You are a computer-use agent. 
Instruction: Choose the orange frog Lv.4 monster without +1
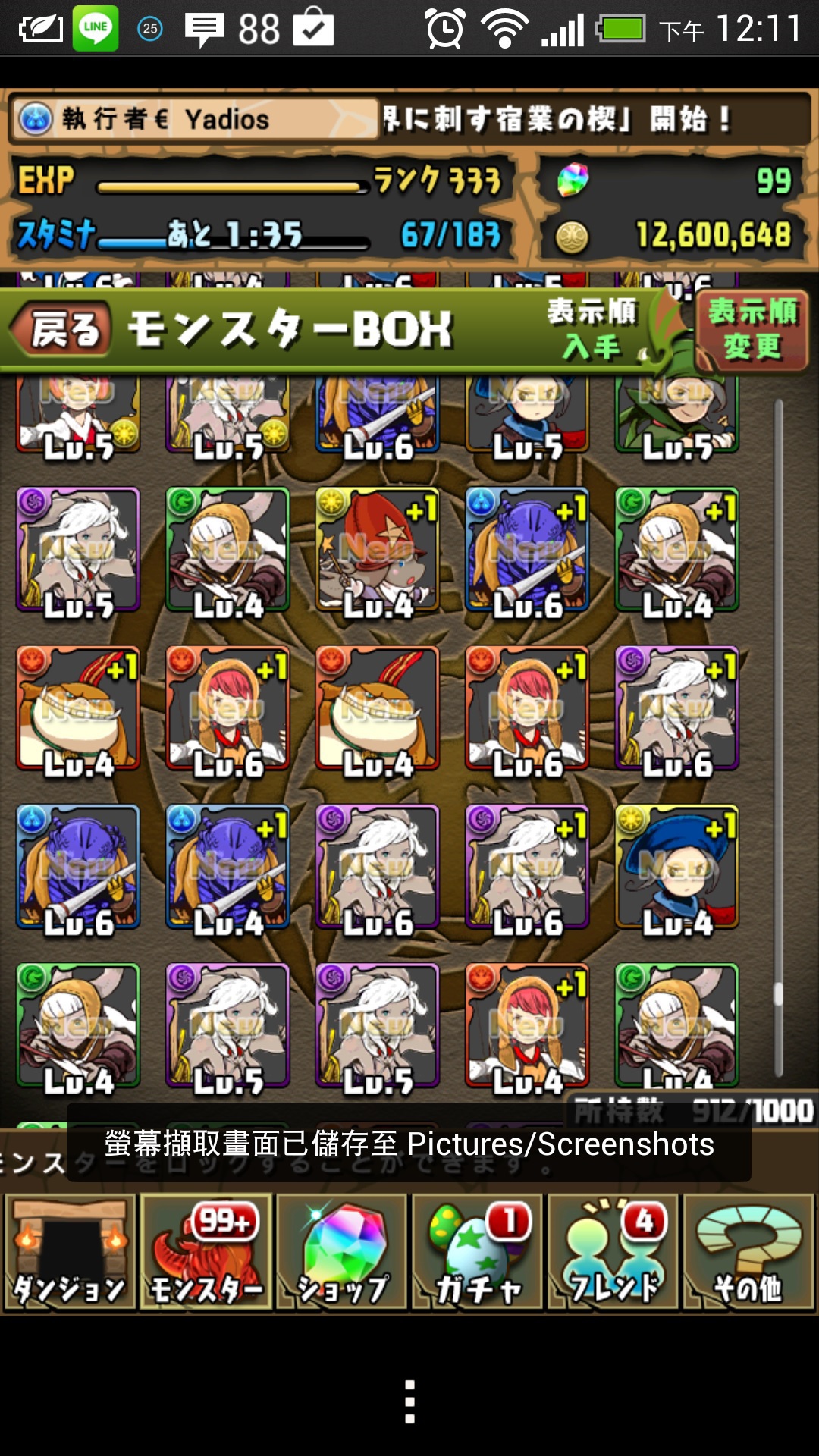(x=378, y=708)
